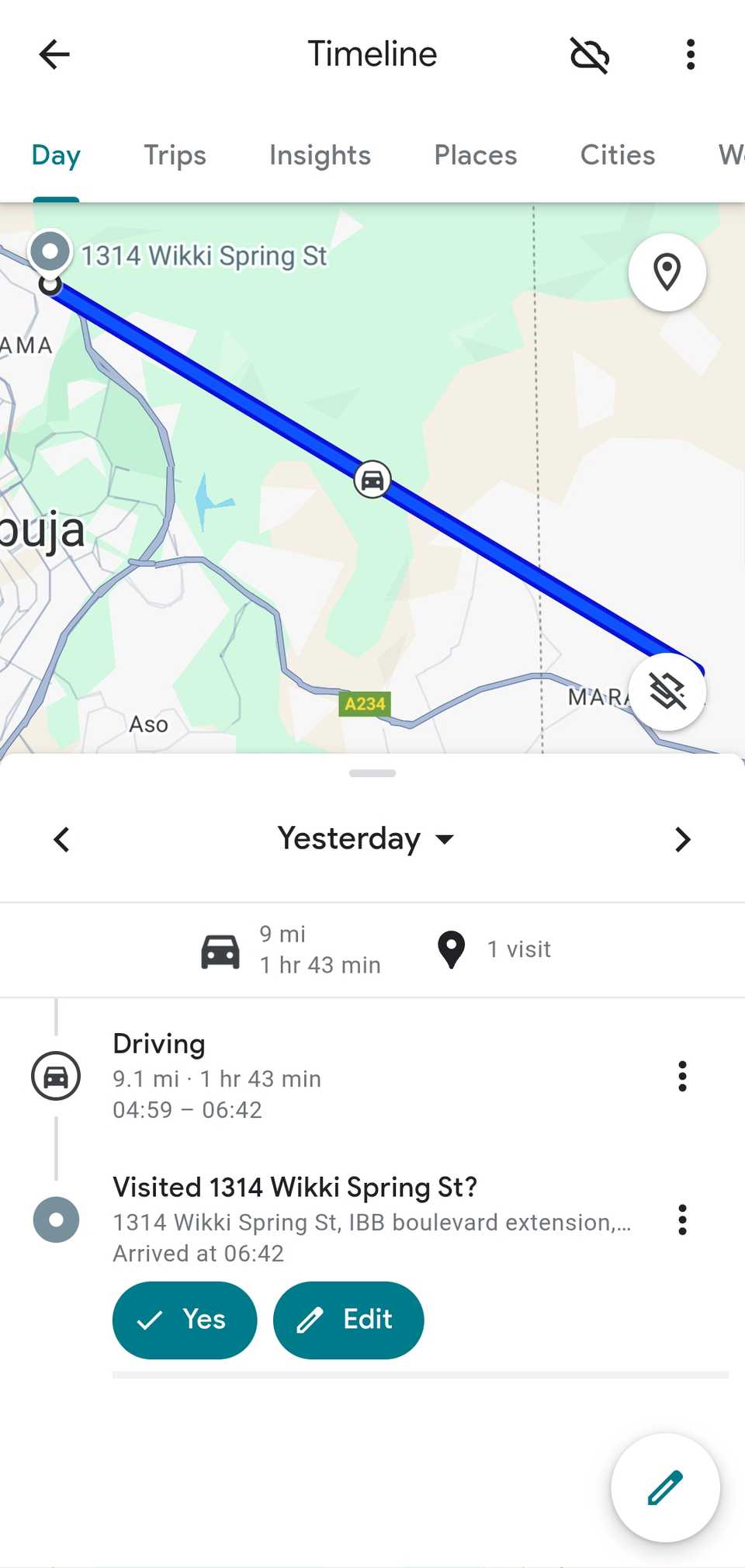Tap Edit to modify the visit
The image size is (745, 1568).
click(348, 1320)
